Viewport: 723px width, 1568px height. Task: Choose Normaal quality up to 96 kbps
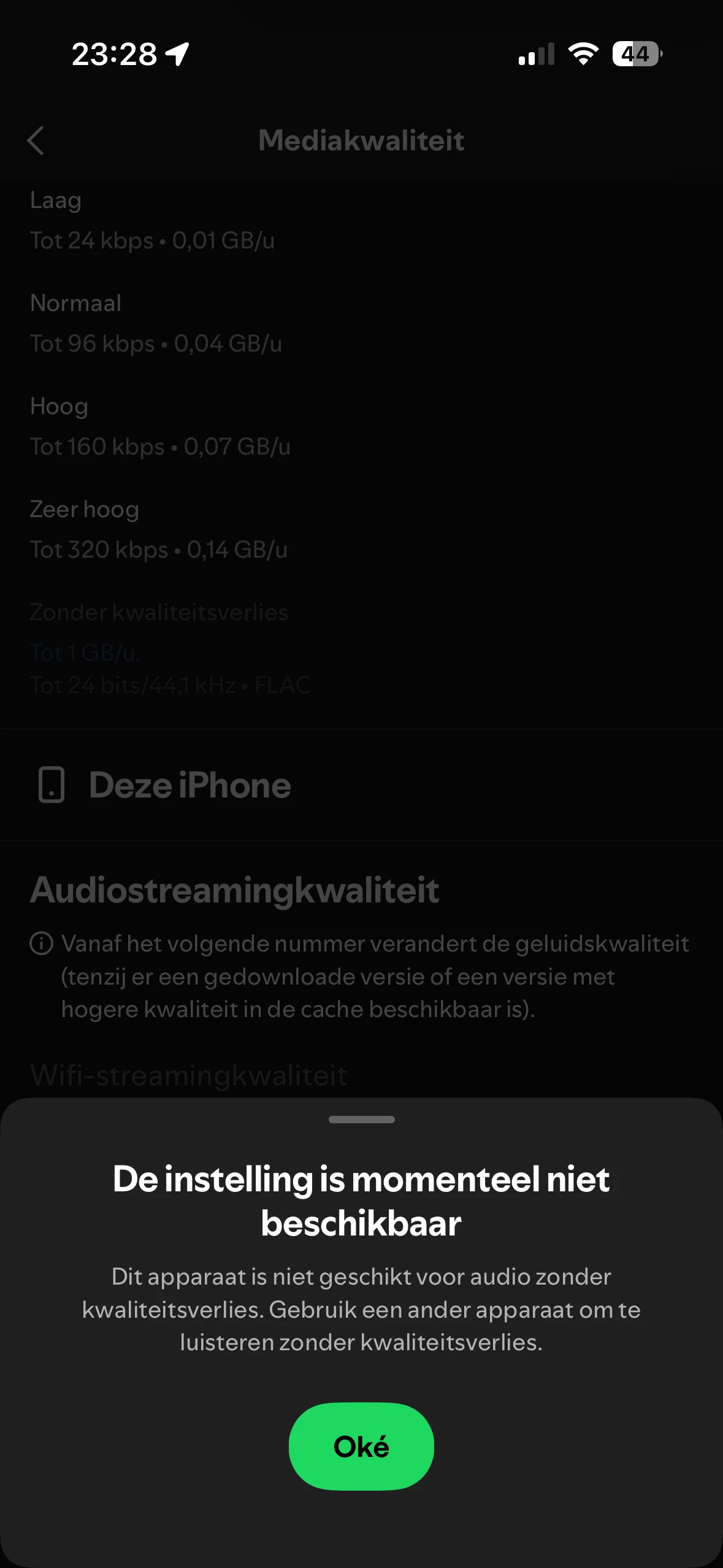[156, 323]
